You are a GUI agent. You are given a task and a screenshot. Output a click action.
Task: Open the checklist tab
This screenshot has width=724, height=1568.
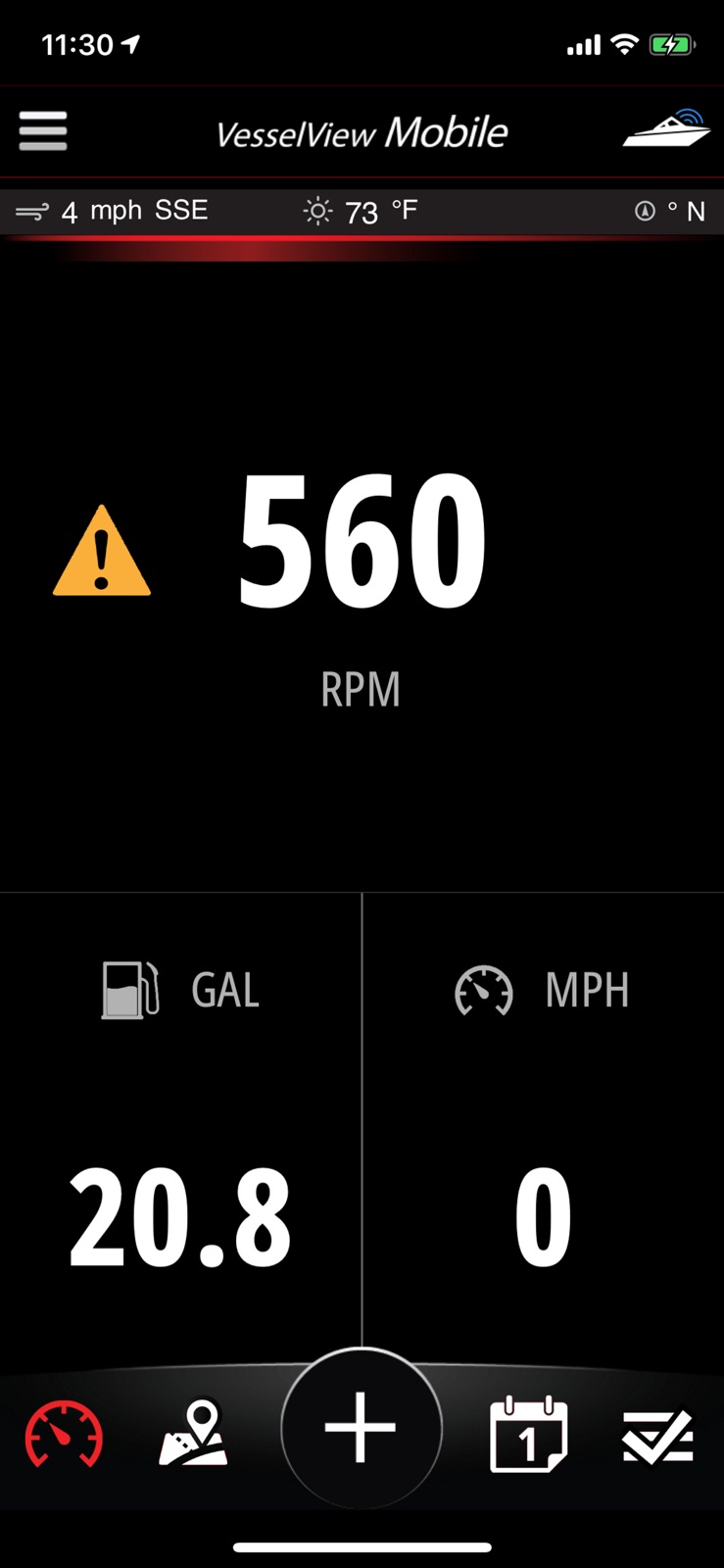point(658,1438)
